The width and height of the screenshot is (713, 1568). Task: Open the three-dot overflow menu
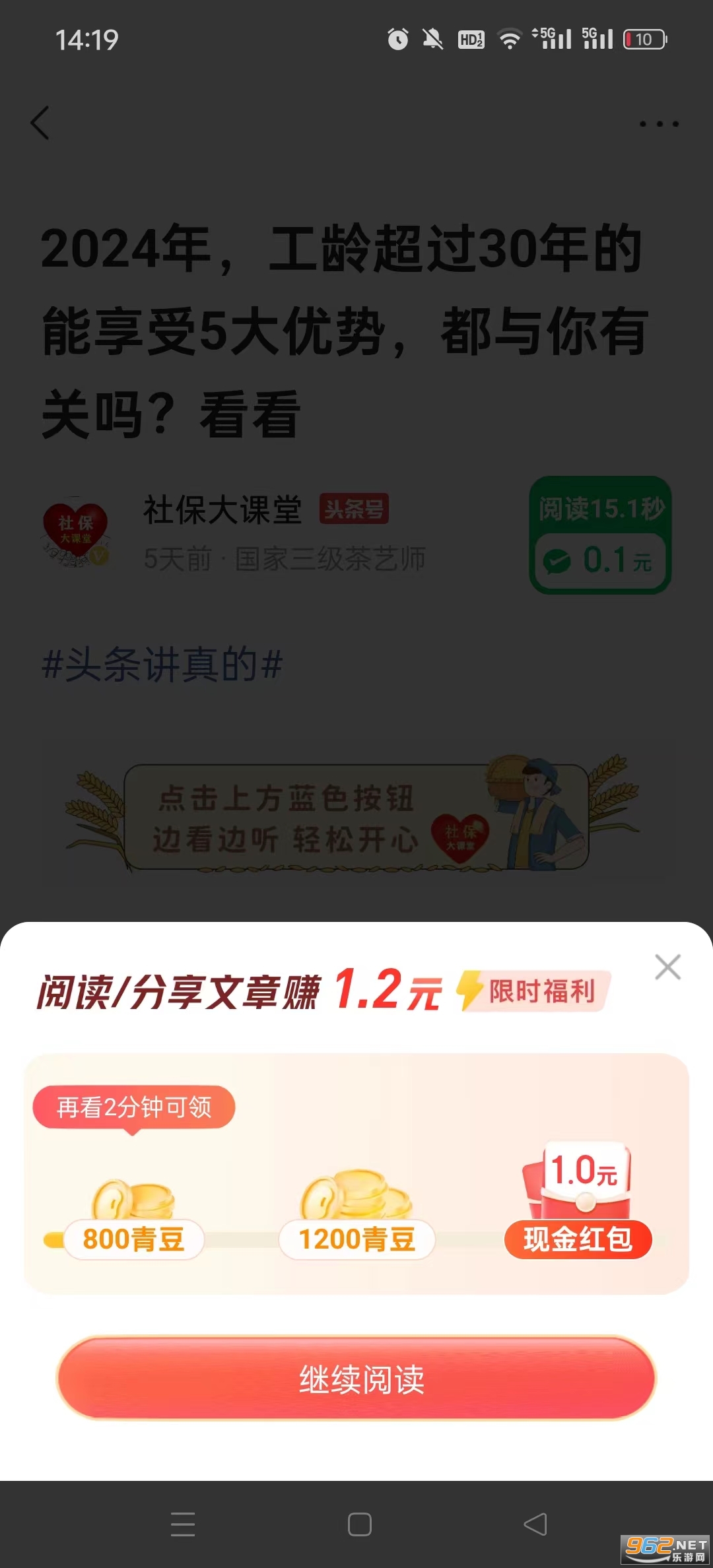658,123
